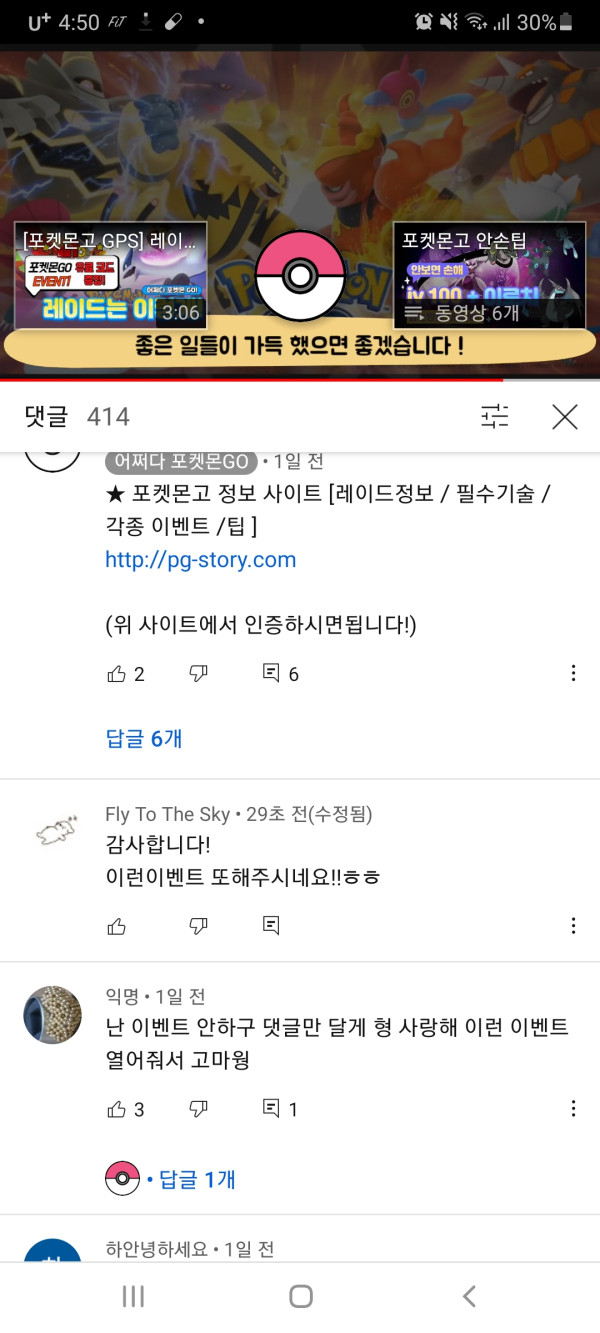The width and height of the screenshot is (600, 1333).
Task: Close the comments panel
Action: coord(565,417)
